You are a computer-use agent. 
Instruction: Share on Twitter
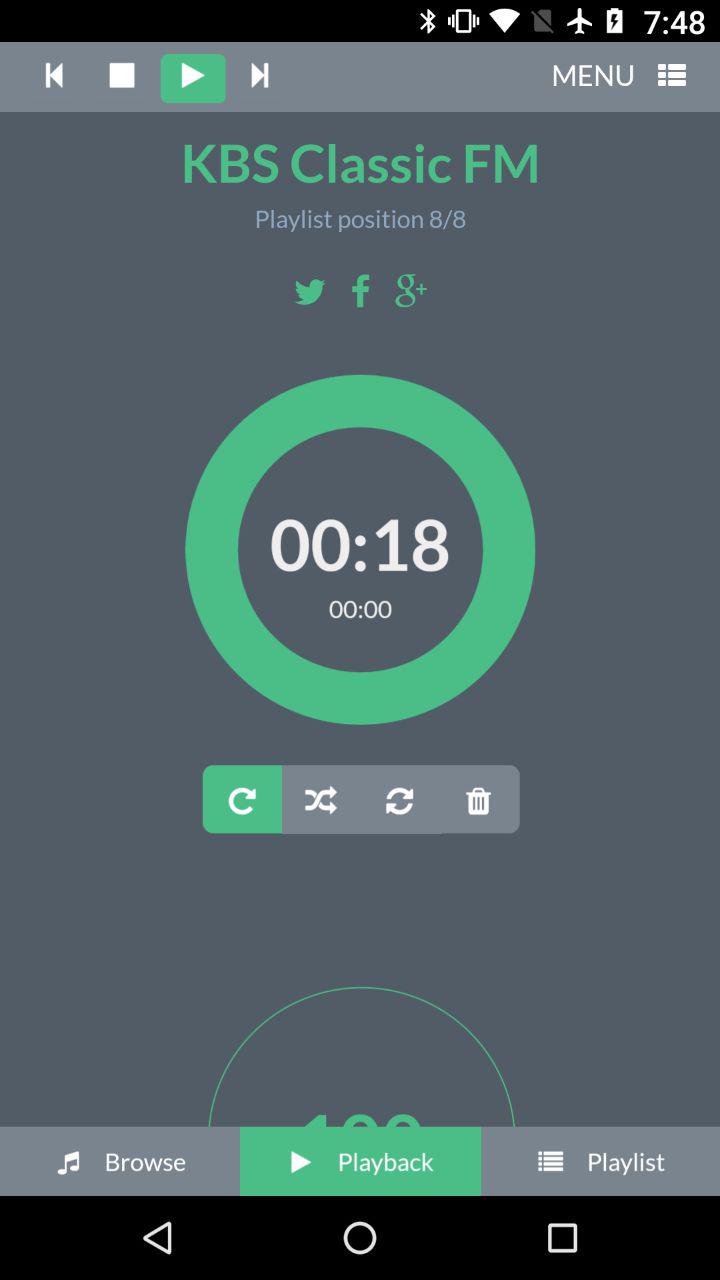[x=310, y=292]
